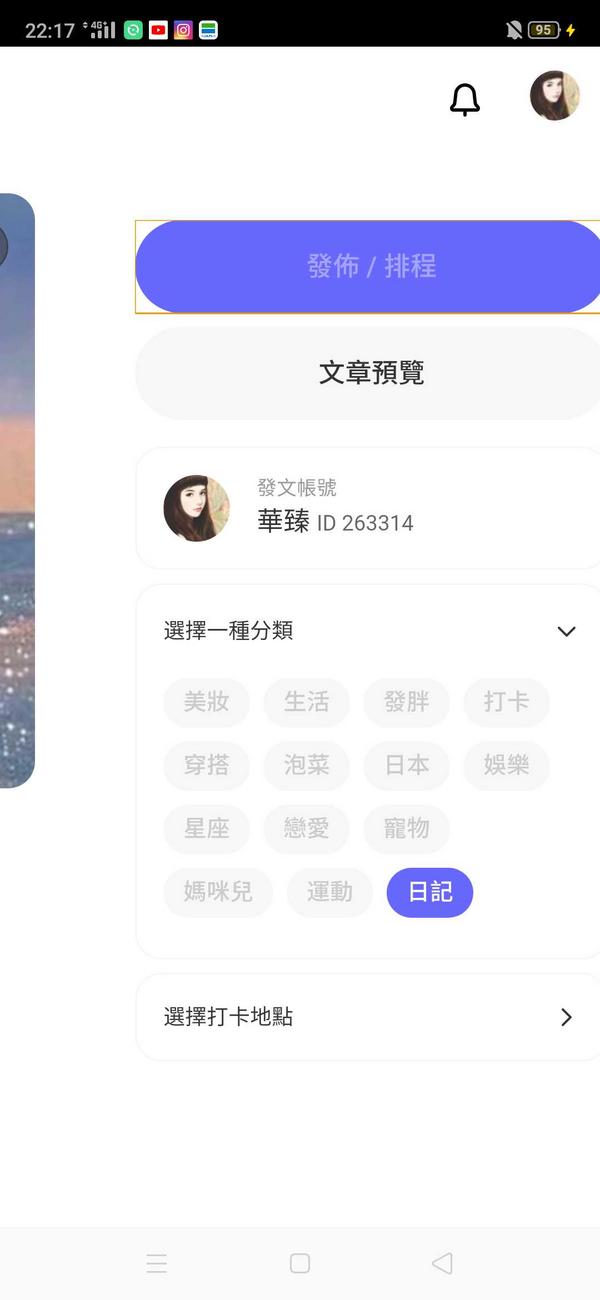This screenshot has width=600, height=1300.
Task: Open 文章預覽 article preview
Action: tap(370, 373)
